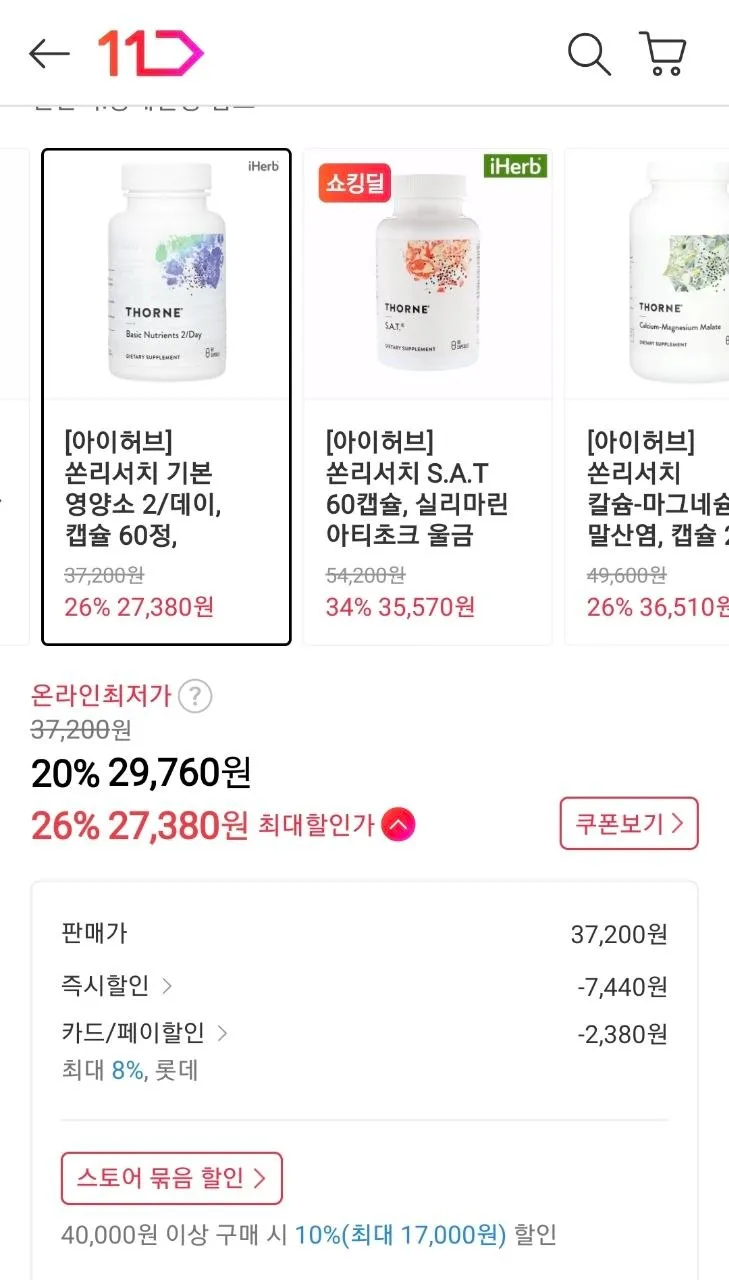The width and height of the screenshot is (729, 1280).
Task: Open 카드/페이할인 details
Action: (x=145, y=1032)
